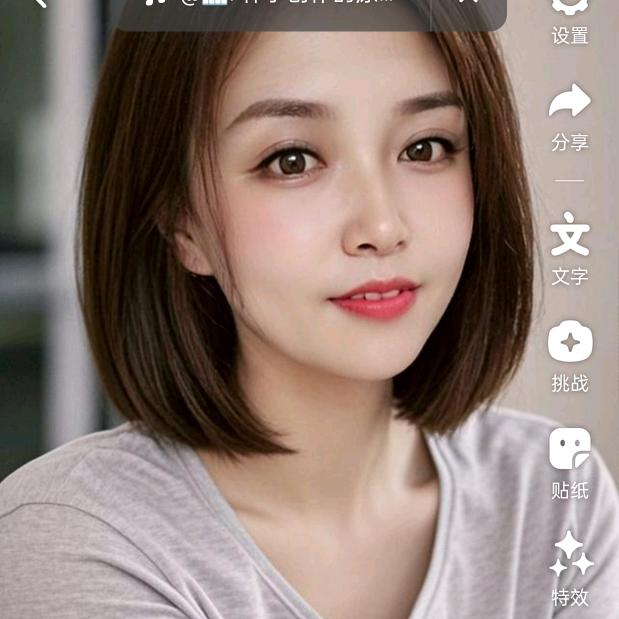Viewport: 619px width, 619px height.
Task: Open the 贴纸 sticker picker
Action: pyautogui.click(x=570, y=461)
